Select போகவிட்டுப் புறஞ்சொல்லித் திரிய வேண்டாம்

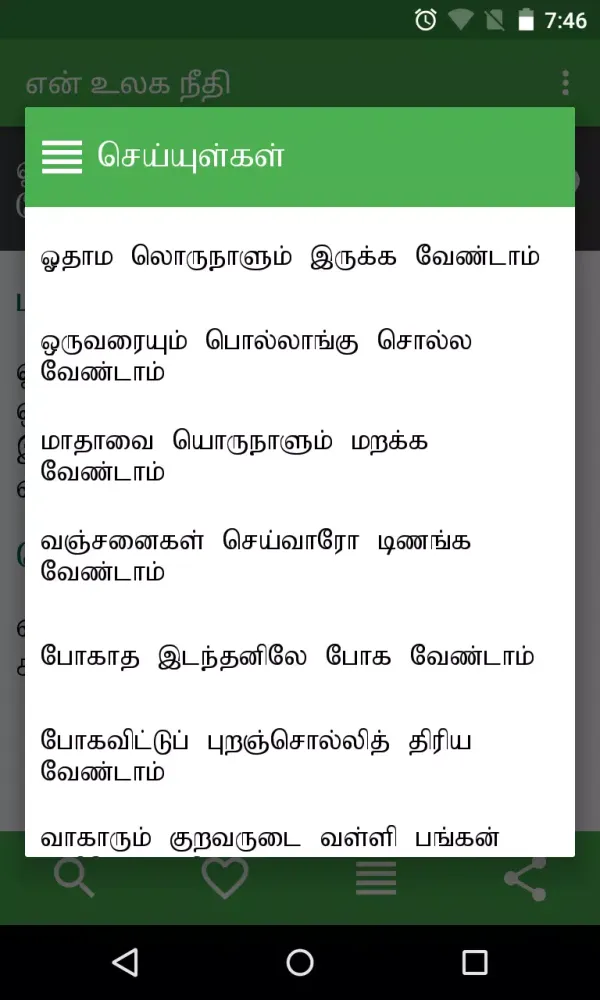[256, 757]
